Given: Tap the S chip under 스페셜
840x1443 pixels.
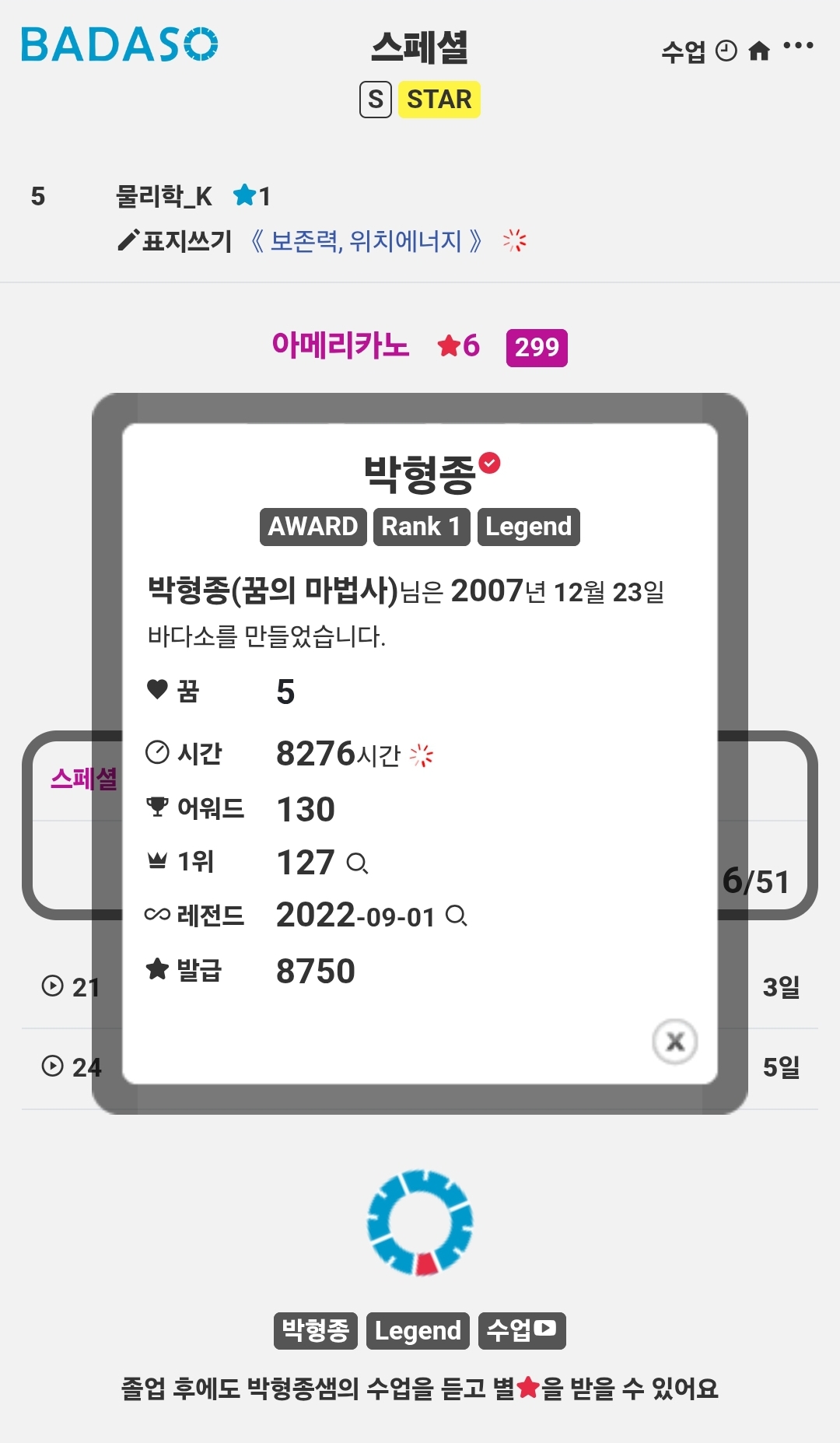Looking at the screenshot, I should coord(376,100).
